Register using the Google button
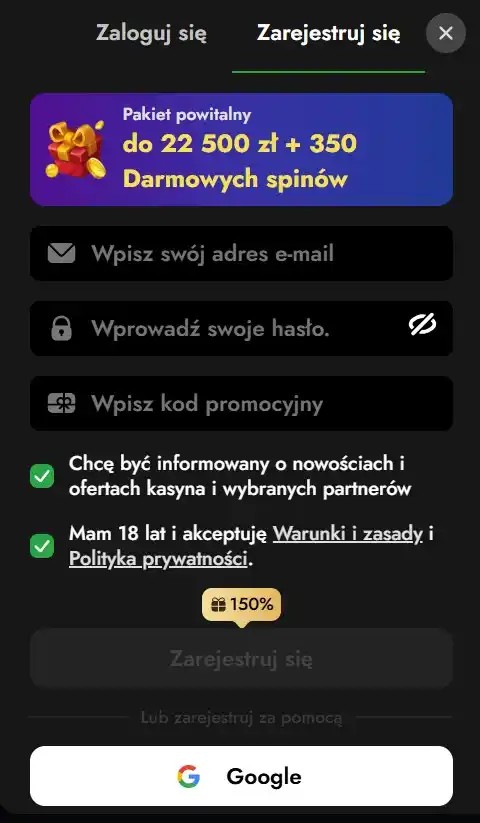The height and width of the screenshot is (823, 480). click(241, 776)
